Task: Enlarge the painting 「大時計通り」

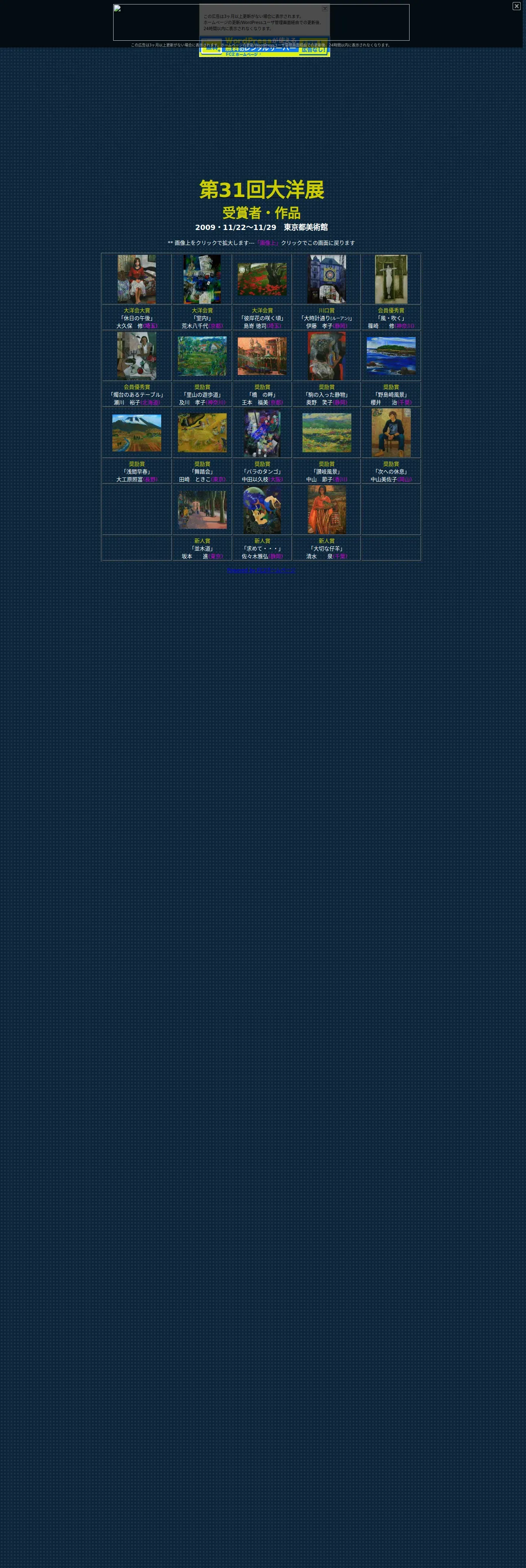Action: point(327,279)
